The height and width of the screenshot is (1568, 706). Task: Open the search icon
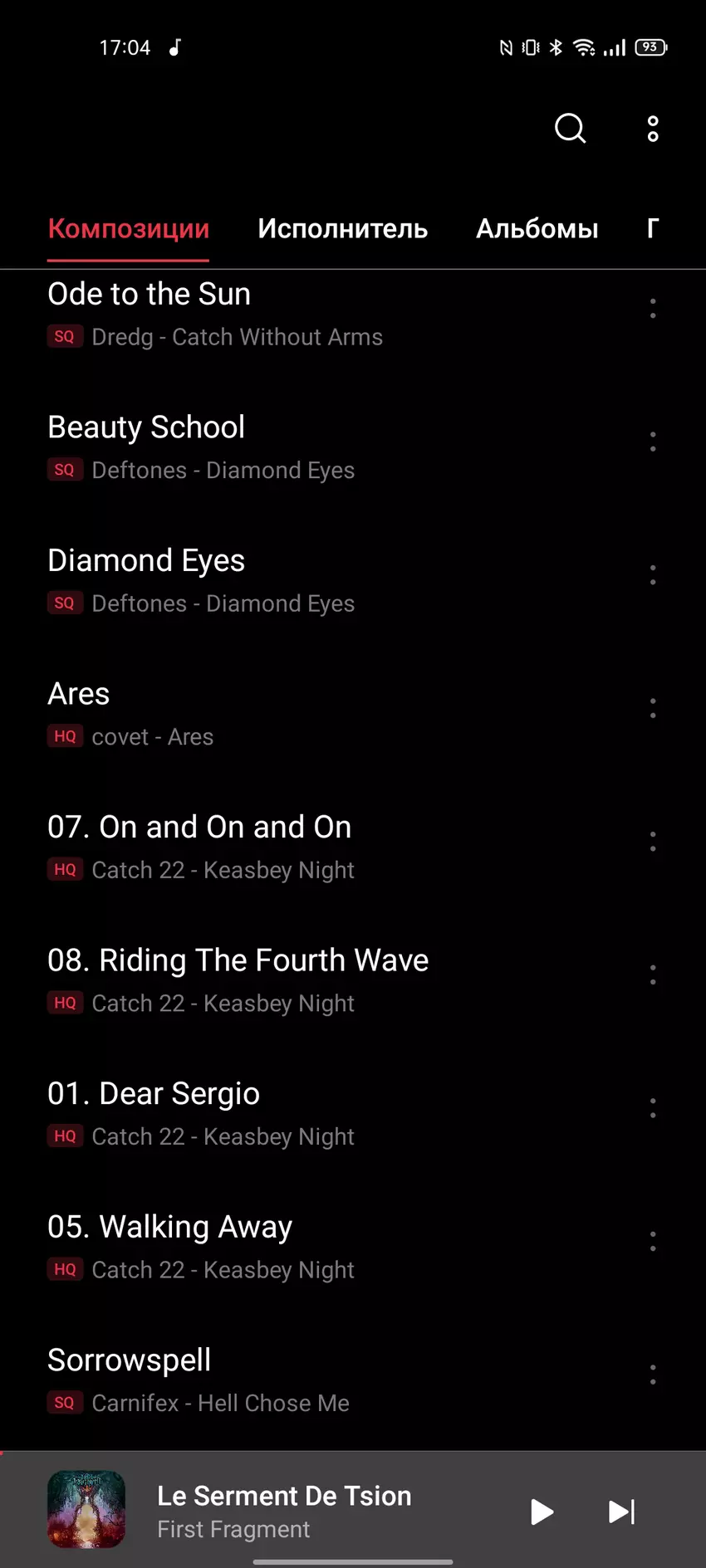pos(570,129)
